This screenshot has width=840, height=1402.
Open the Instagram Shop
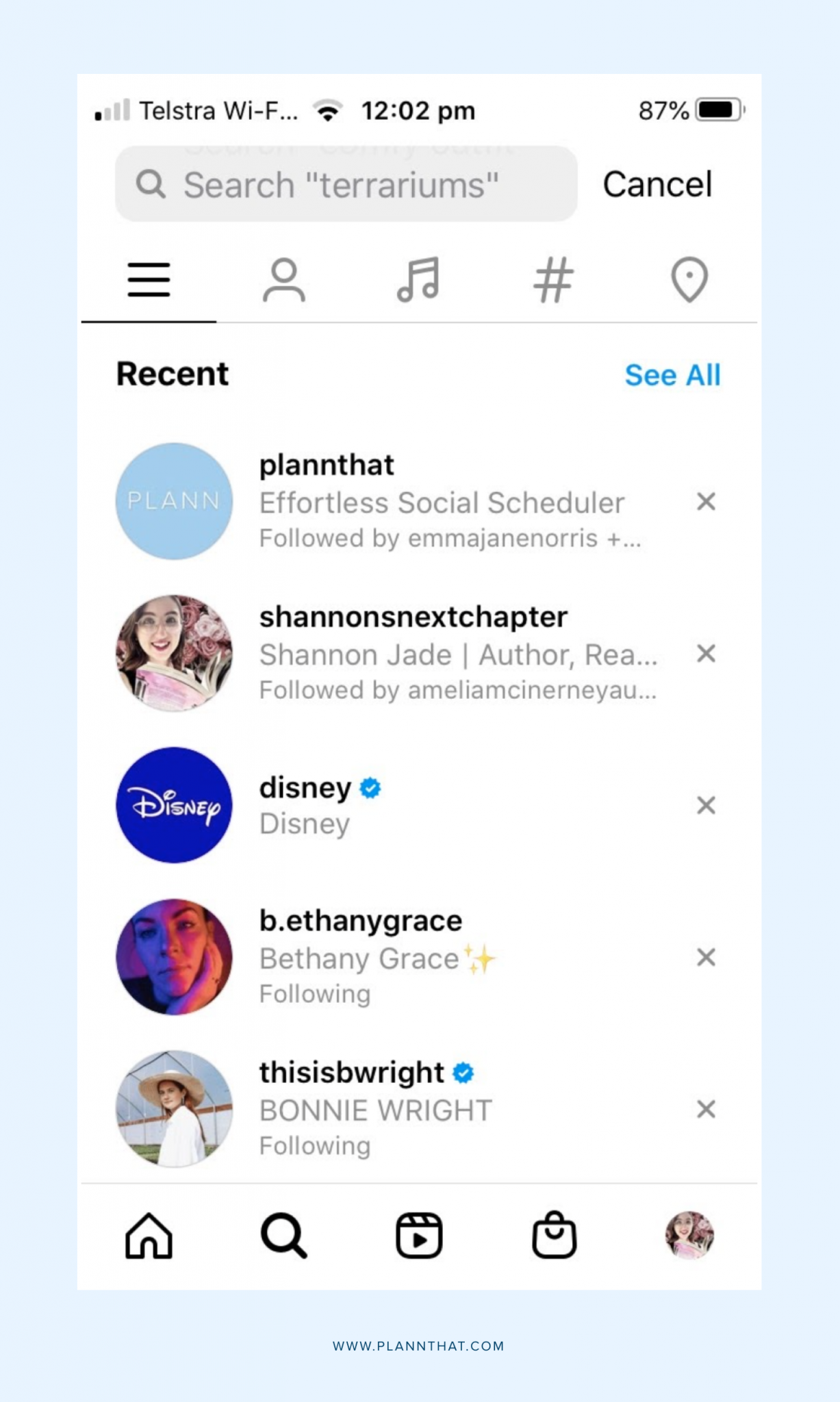click(555, 1236)
